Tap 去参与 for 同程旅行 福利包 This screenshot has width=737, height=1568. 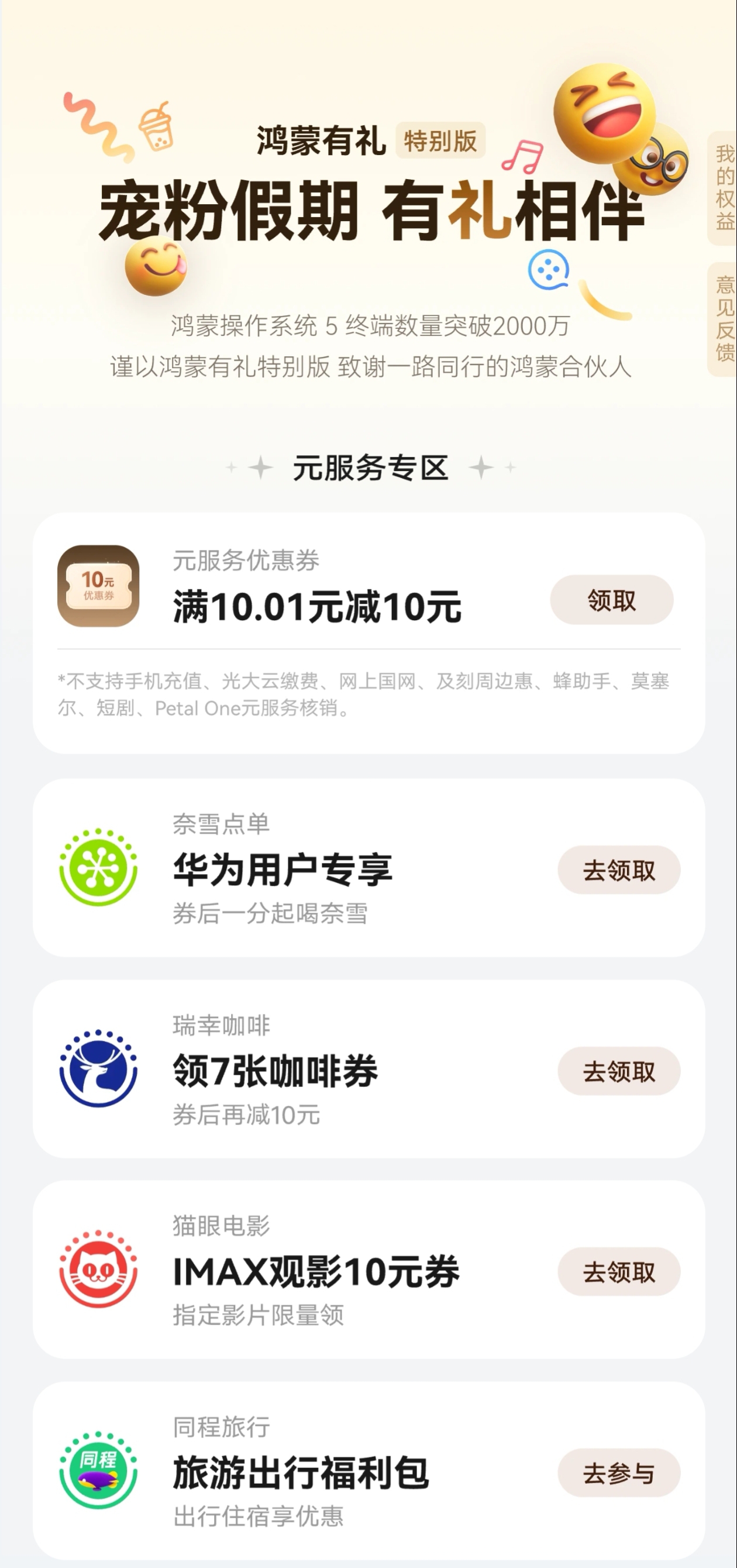[618, 1473]
